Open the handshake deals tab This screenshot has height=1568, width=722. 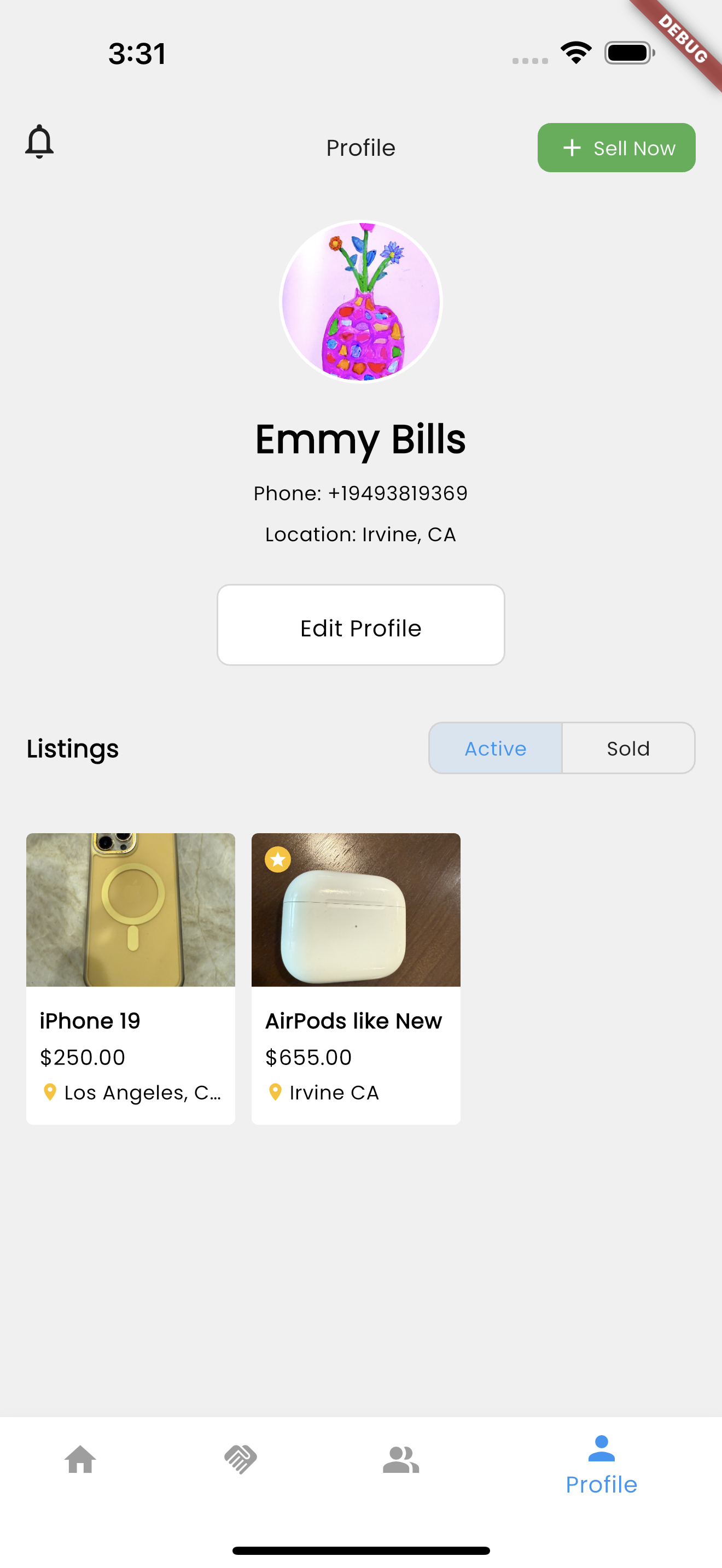241,1460
